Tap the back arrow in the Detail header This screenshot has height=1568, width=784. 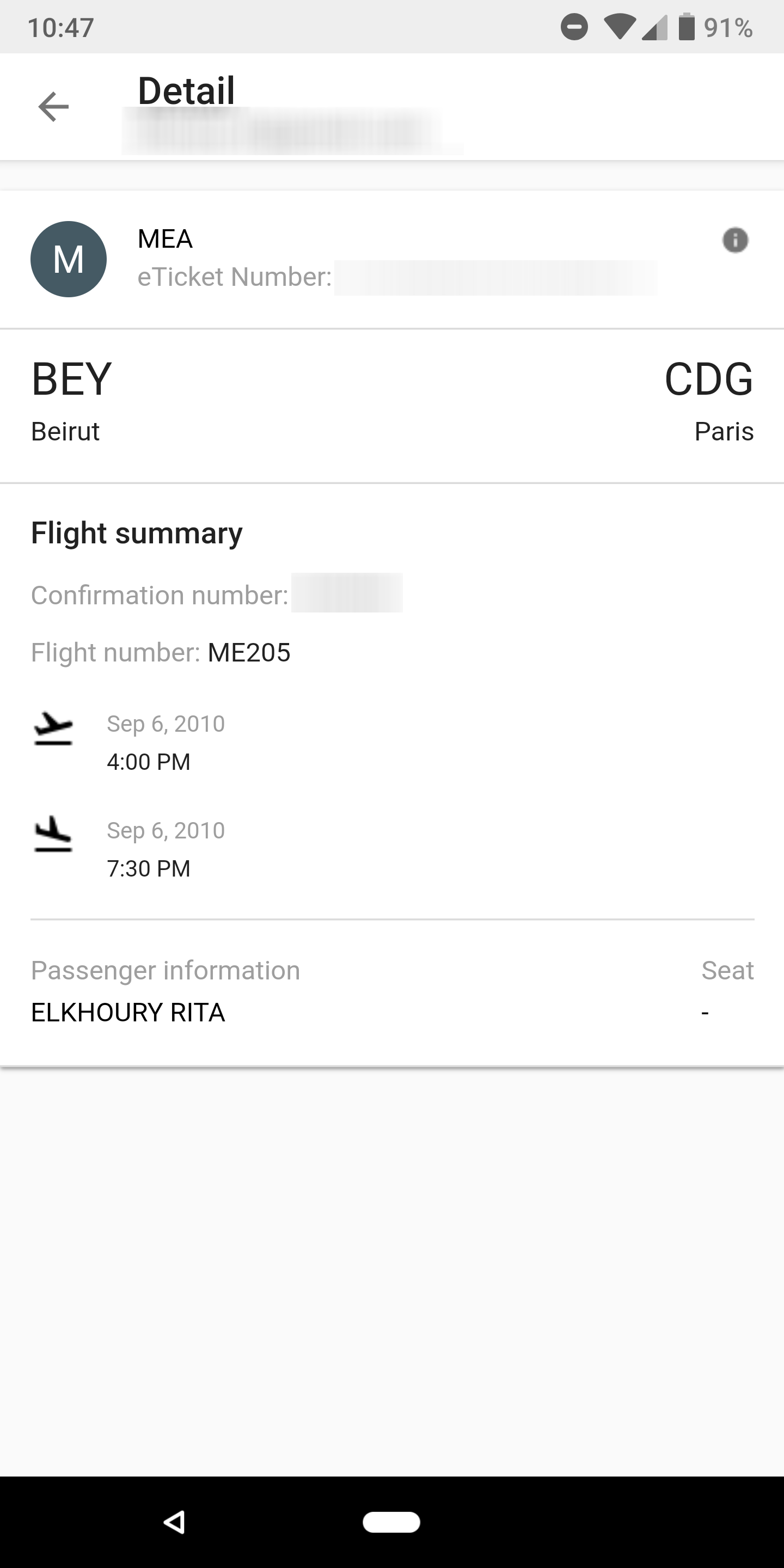[53, 106]
